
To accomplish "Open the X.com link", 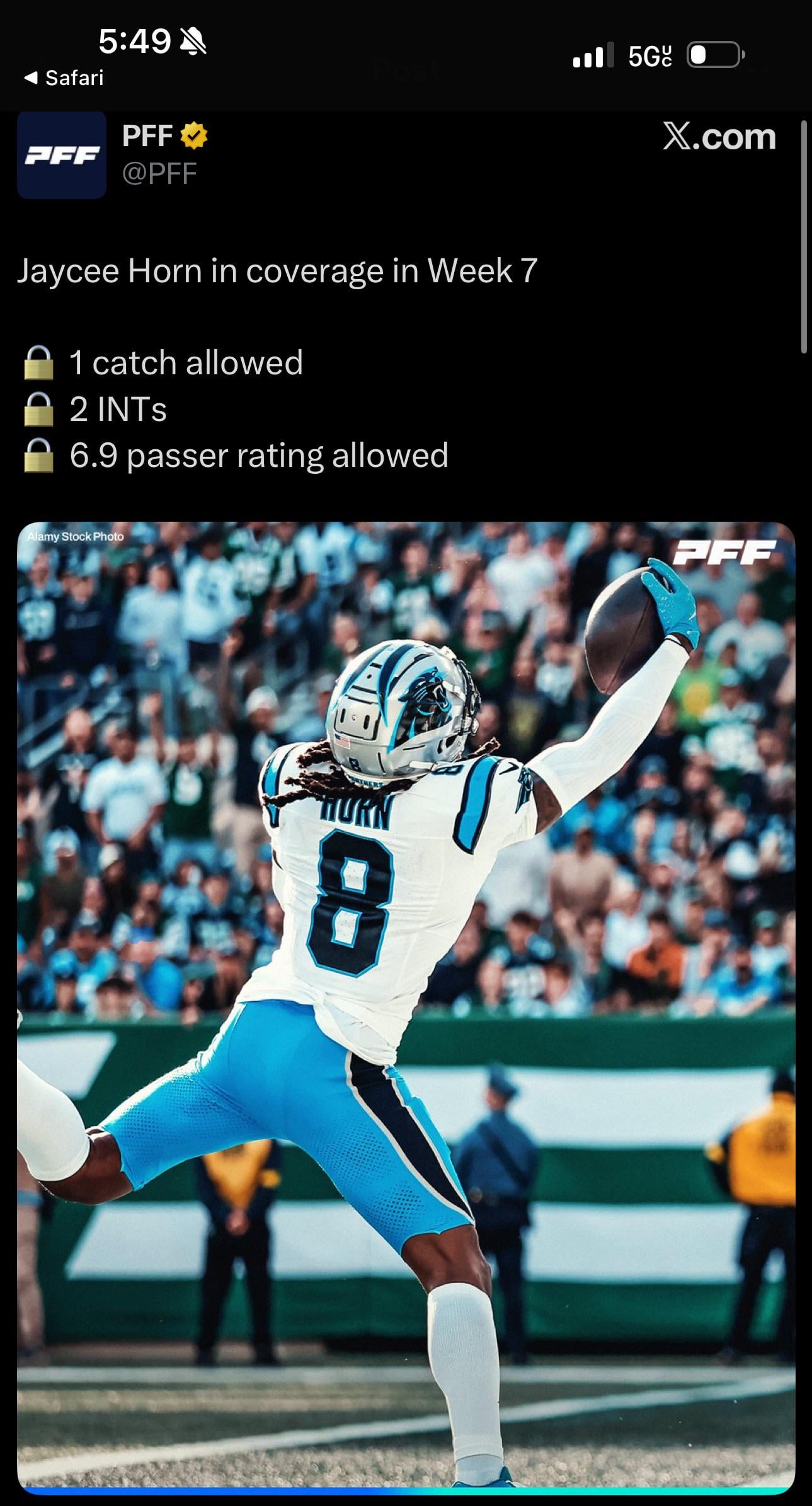I will click(x=719, y=137).
